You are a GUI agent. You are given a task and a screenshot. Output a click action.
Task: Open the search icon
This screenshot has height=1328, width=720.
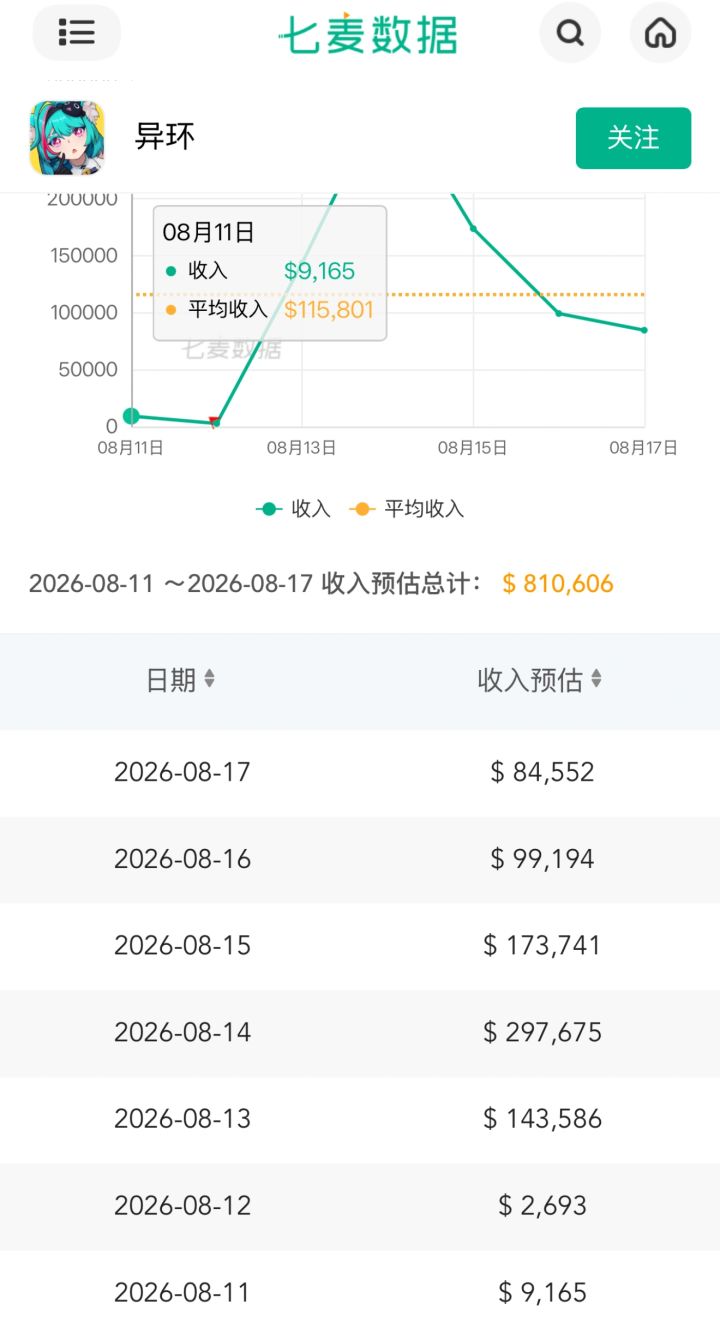(570, 33)
